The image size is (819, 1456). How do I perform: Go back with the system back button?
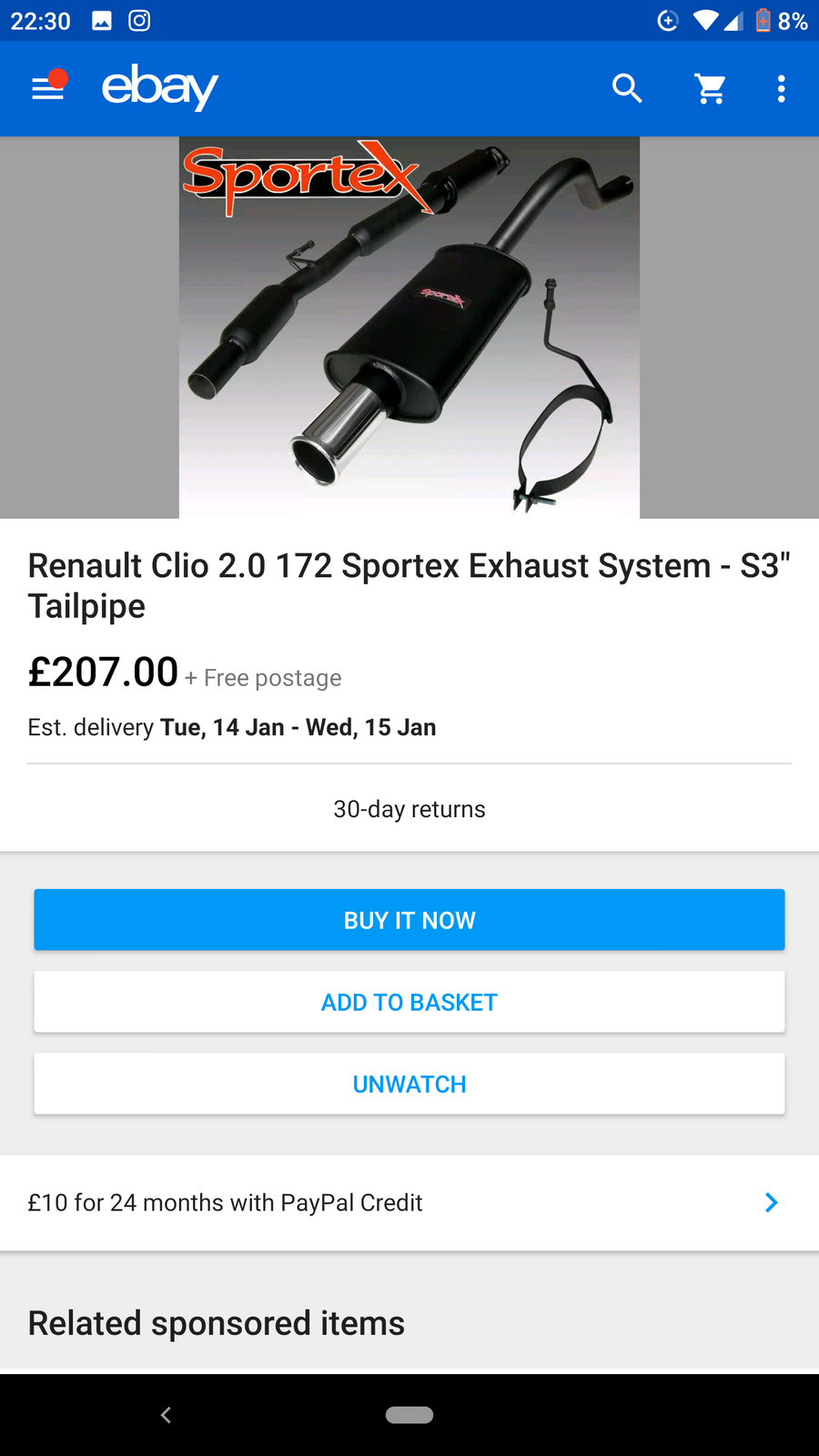[166, 1414]
